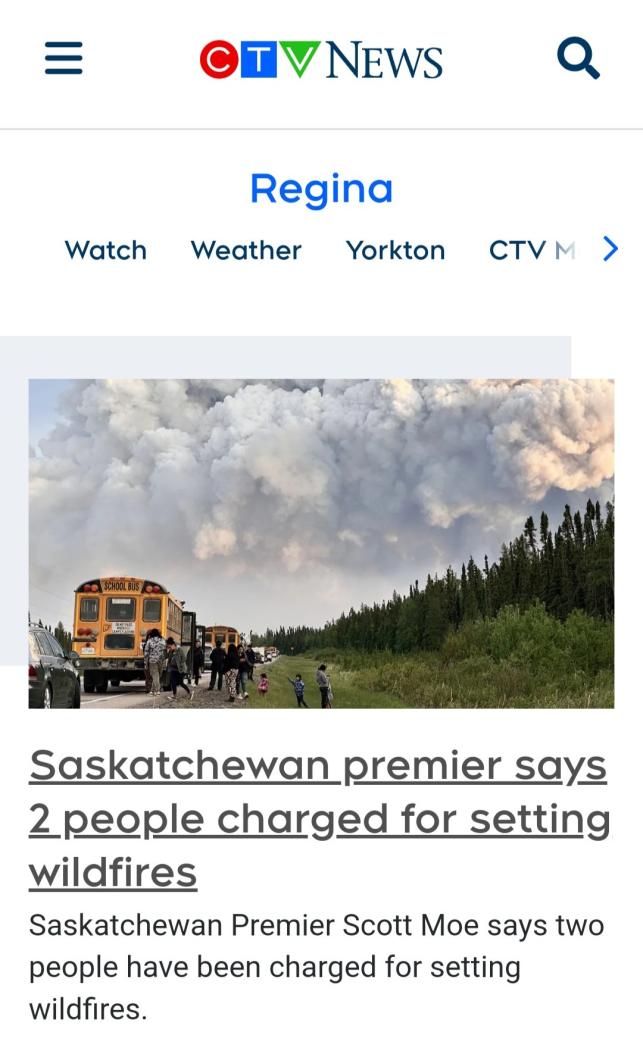Open the Yorkton tab
This screenshot has width=643, height=1054.
pyautogui.click(x=395, y=250)
